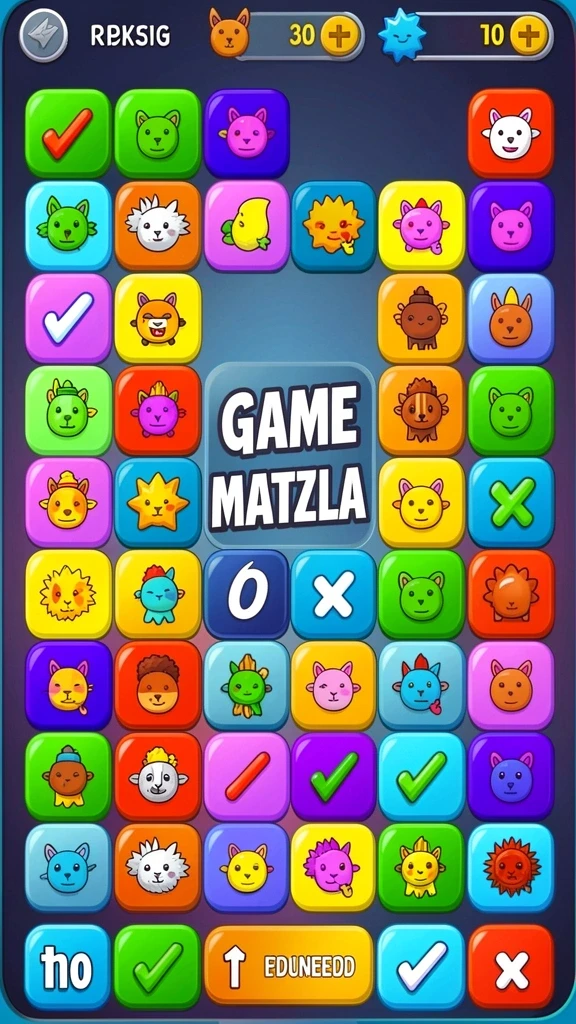Tap the white cat on the red tile
Image resolution: width=576 pixels, height=1024 pixels.
(x=511, y=134)
